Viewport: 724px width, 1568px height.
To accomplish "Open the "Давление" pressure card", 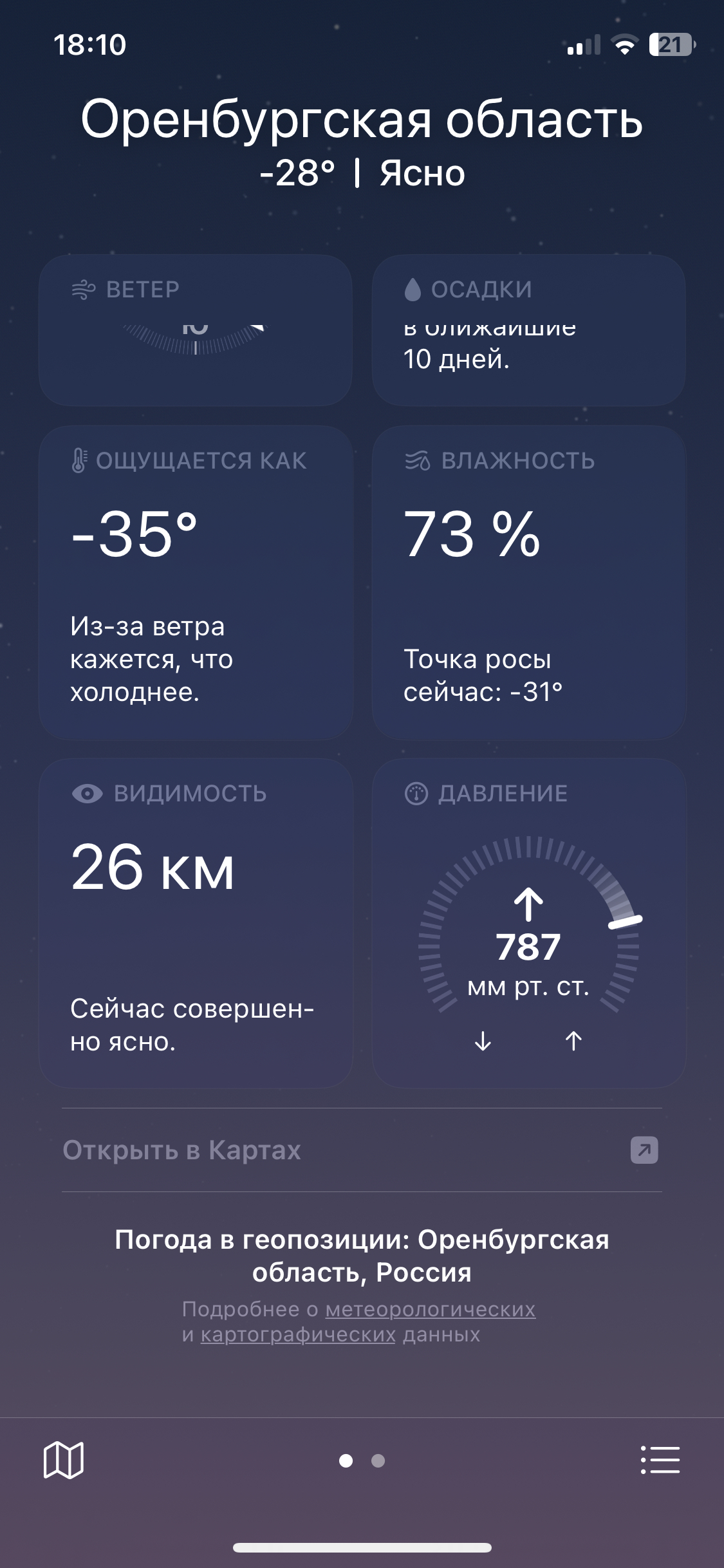I will [529, 922].
